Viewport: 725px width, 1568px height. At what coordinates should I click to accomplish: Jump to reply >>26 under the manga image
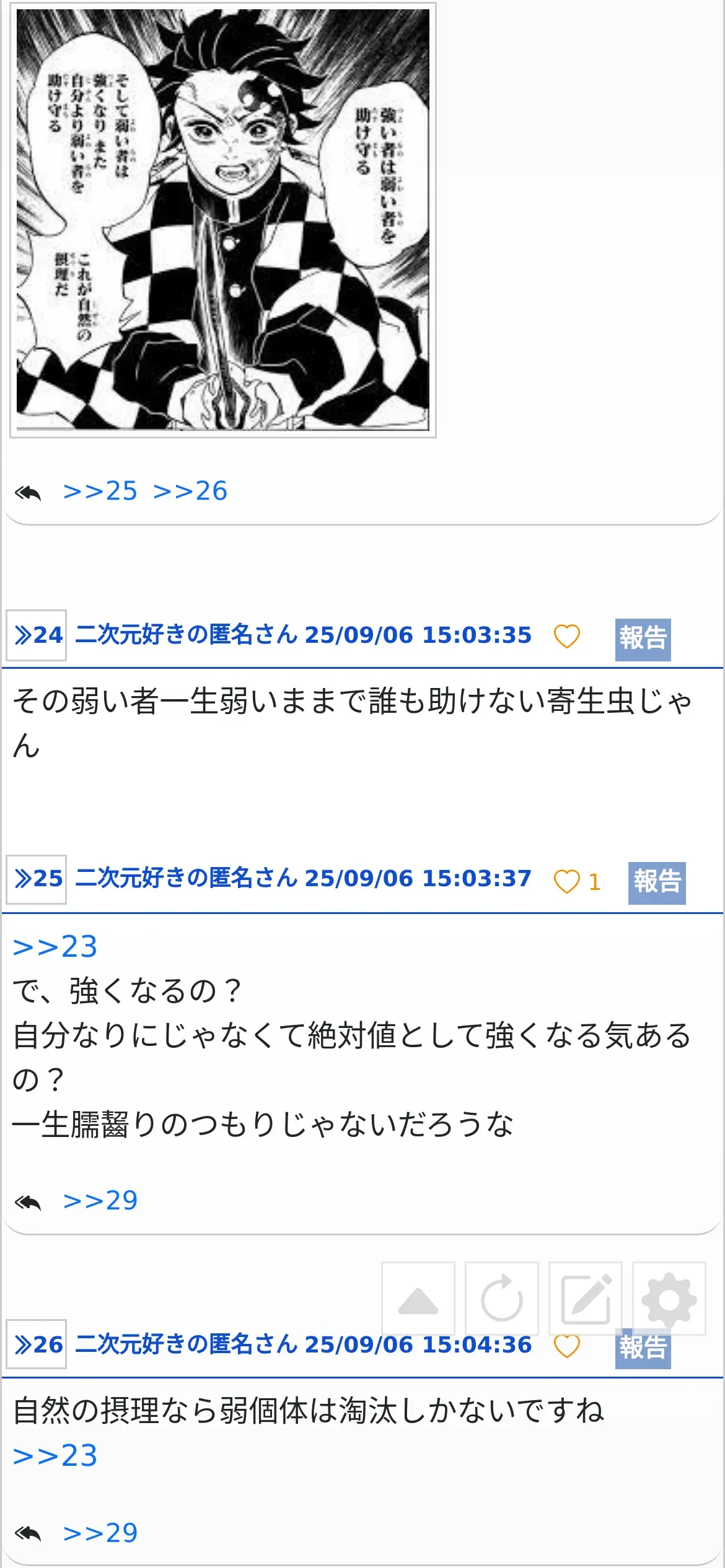tap(190, 491)
